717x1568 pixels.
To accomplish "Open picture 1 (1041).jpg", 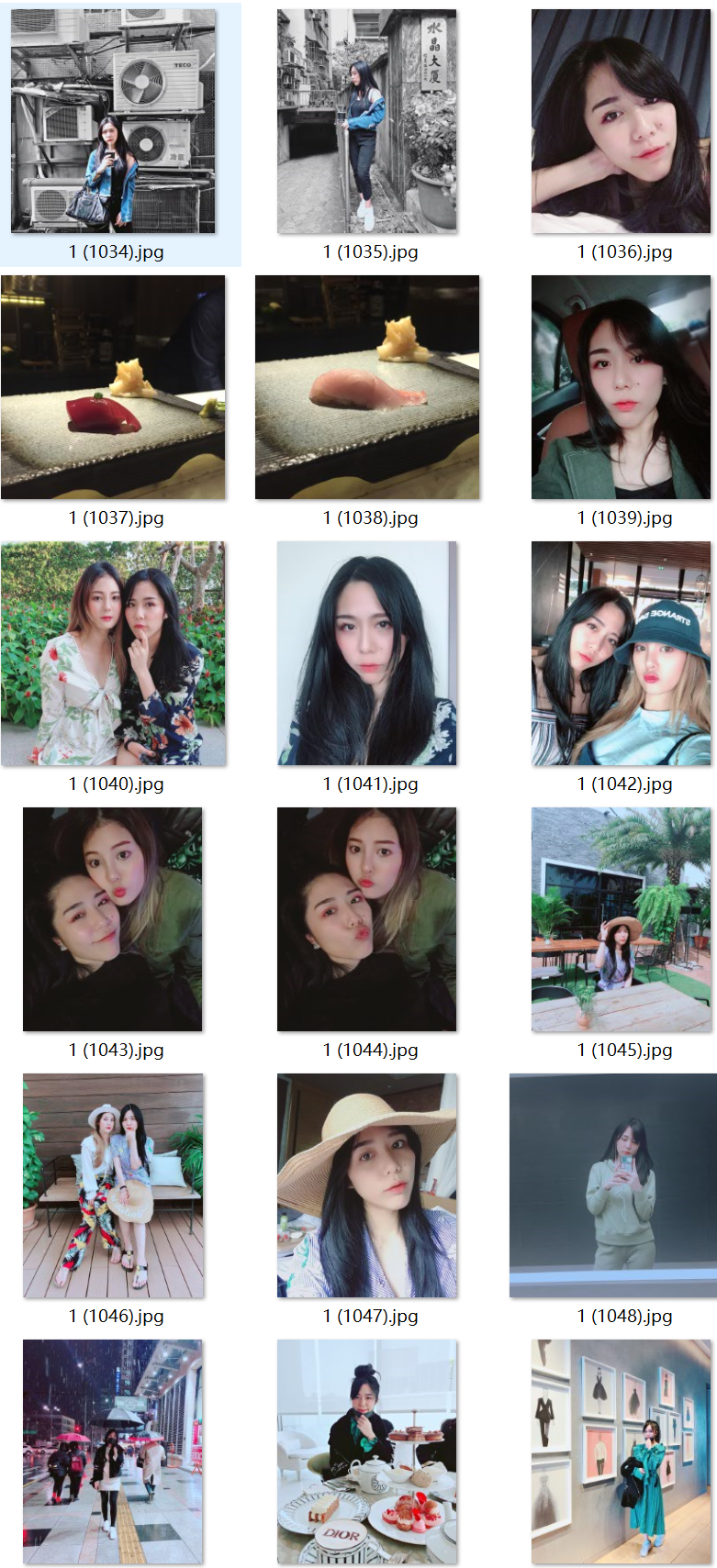I will 367,653.
